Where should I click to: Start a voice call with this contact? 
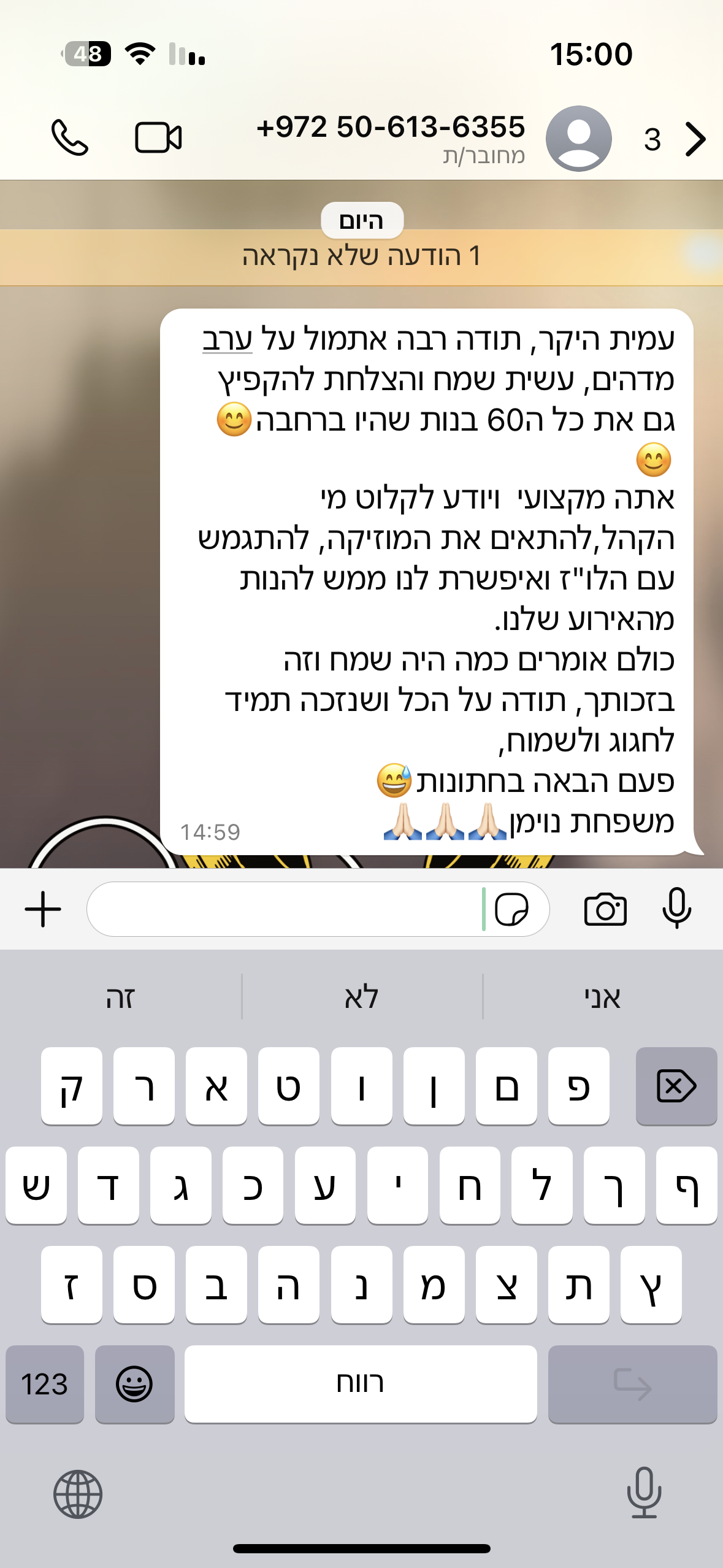[x=69, y=137]
